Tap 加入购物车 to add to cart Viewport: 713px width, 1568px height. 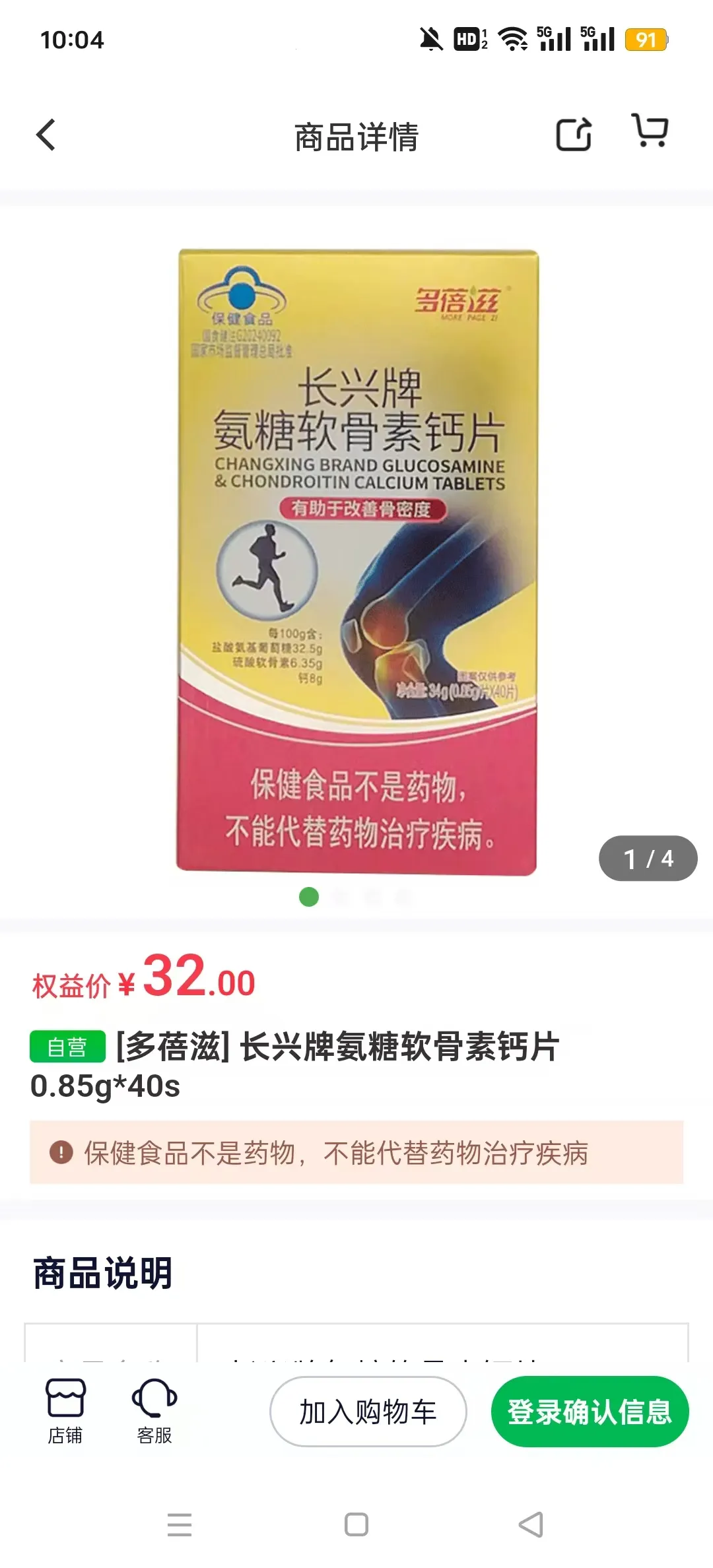click(367, 1410)
